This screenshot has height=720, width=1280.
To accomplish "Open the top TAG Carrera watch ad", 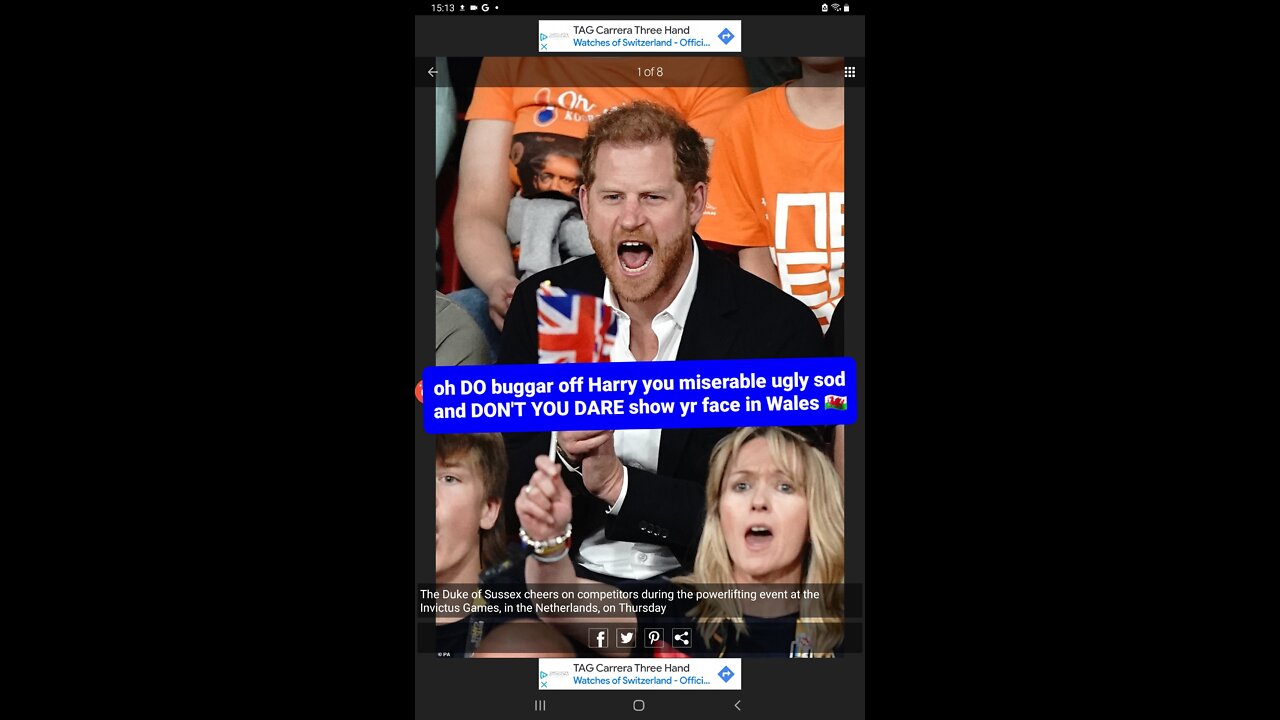I will pyautogui.click(x=640, y=36).
